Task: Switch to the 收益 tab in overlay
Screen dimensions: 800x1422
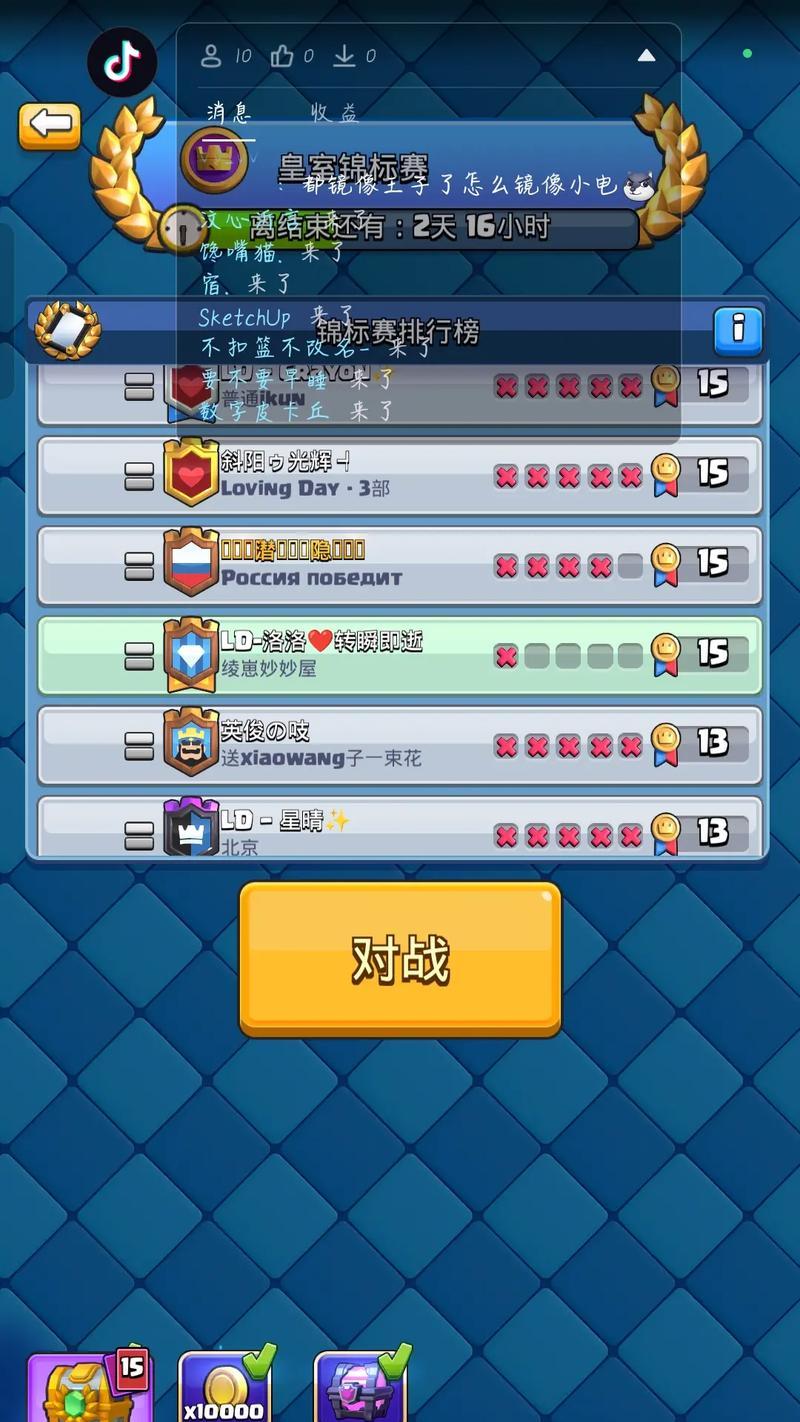Action: point(334,113)
